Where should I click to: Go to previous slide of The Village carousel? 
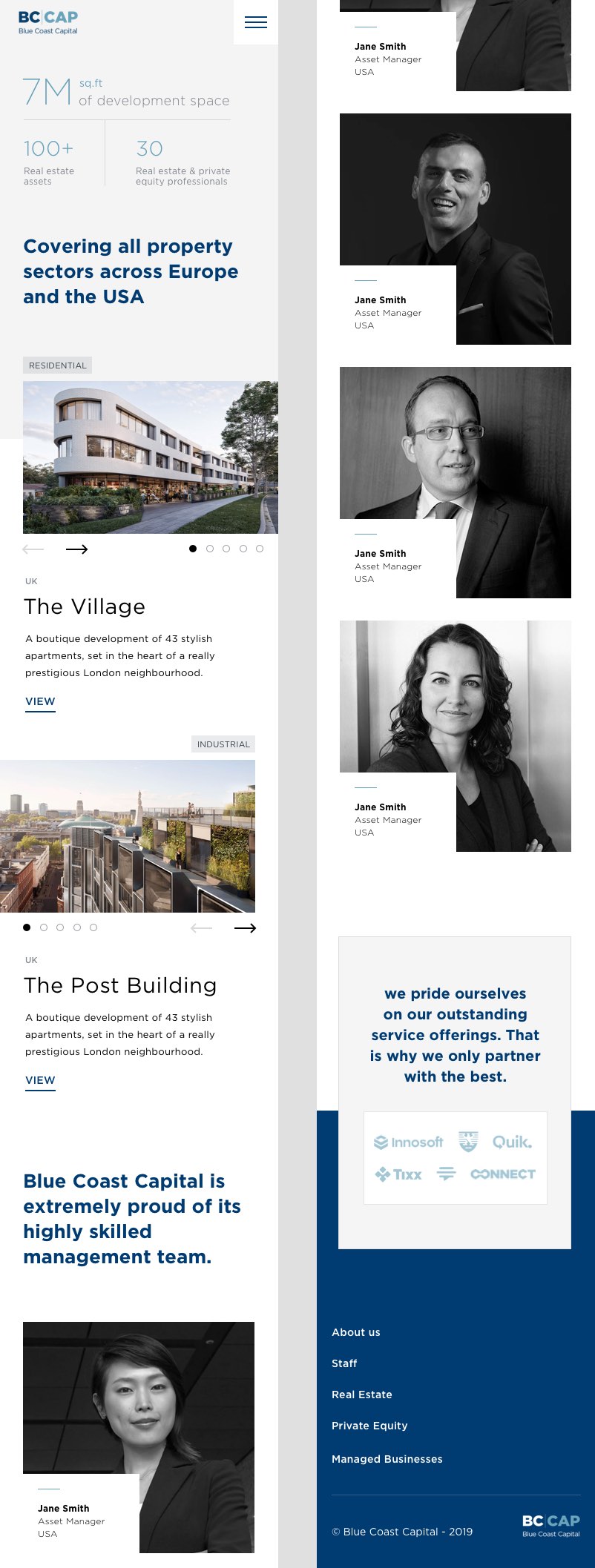coord(33,549)
